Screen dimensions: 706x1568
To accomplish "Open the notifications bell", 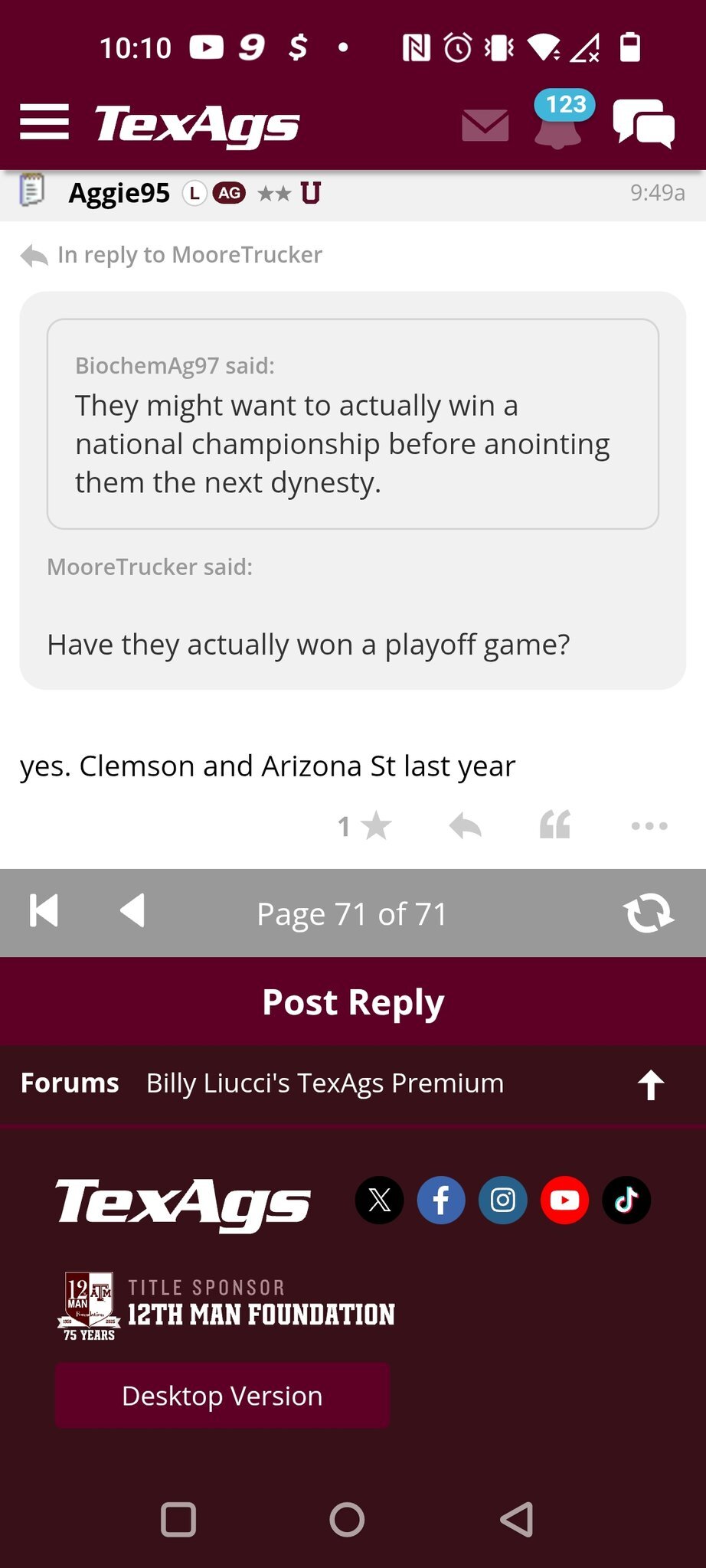I will (557, 121).
